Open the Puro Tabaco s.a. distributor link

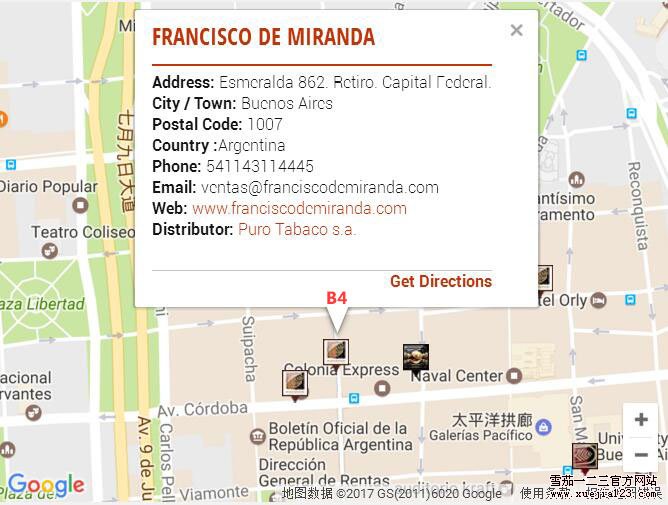[x=297, y=229]
